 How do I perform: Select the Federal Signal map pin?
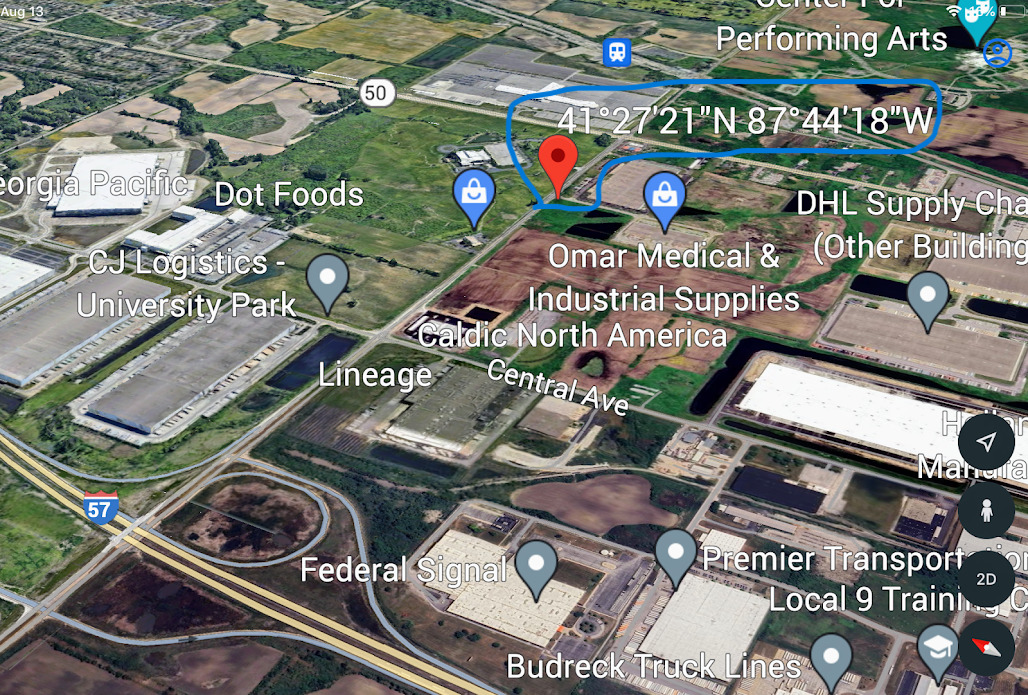536,565
